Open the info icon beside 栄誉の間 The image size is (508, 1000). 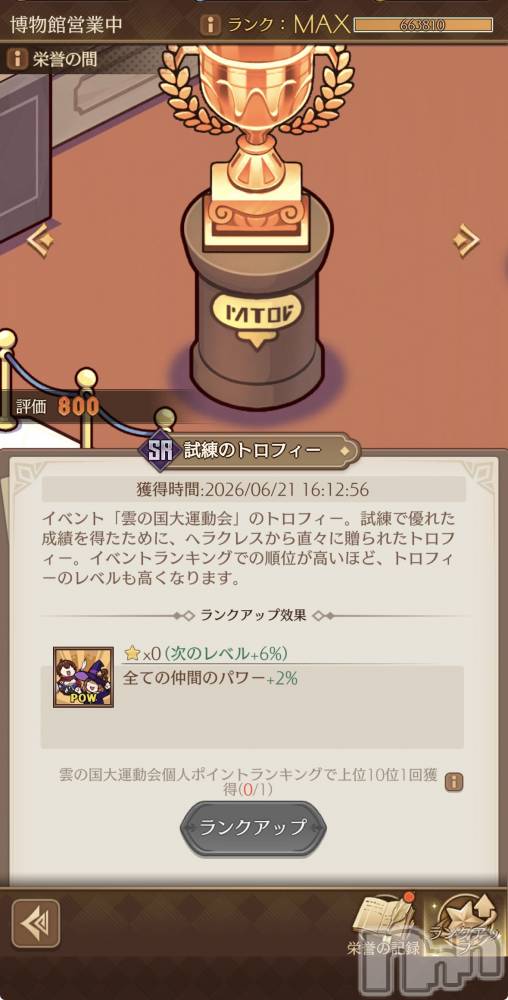point(17,60)
